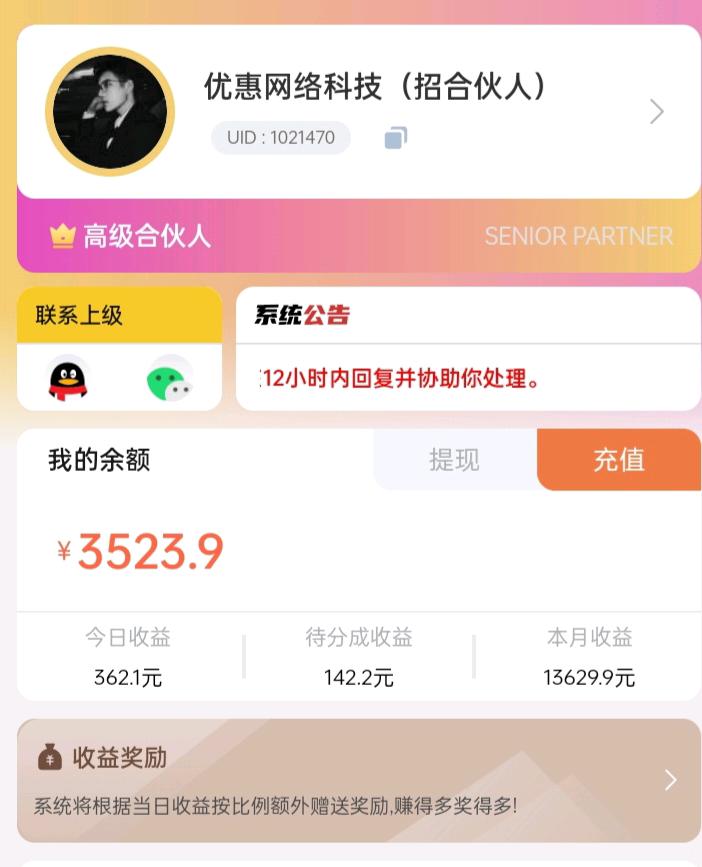Tap the 充值 recharge button
The width and height of the screenshot is (702, 867).
point(619,460)
